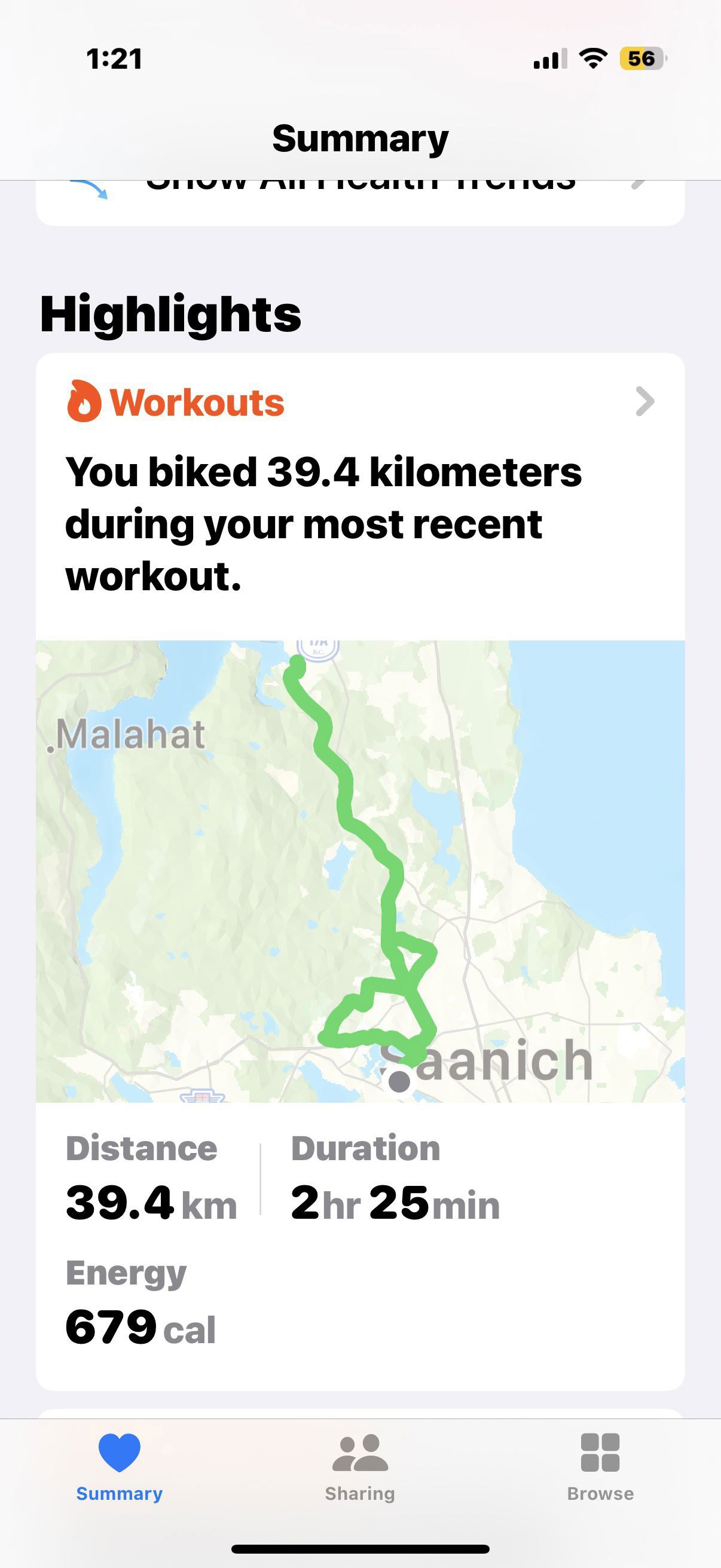The height and width of the screenshot is (1568, 721).
Task: Switch to the Sharing tab
Action: tap(360, 1468)
